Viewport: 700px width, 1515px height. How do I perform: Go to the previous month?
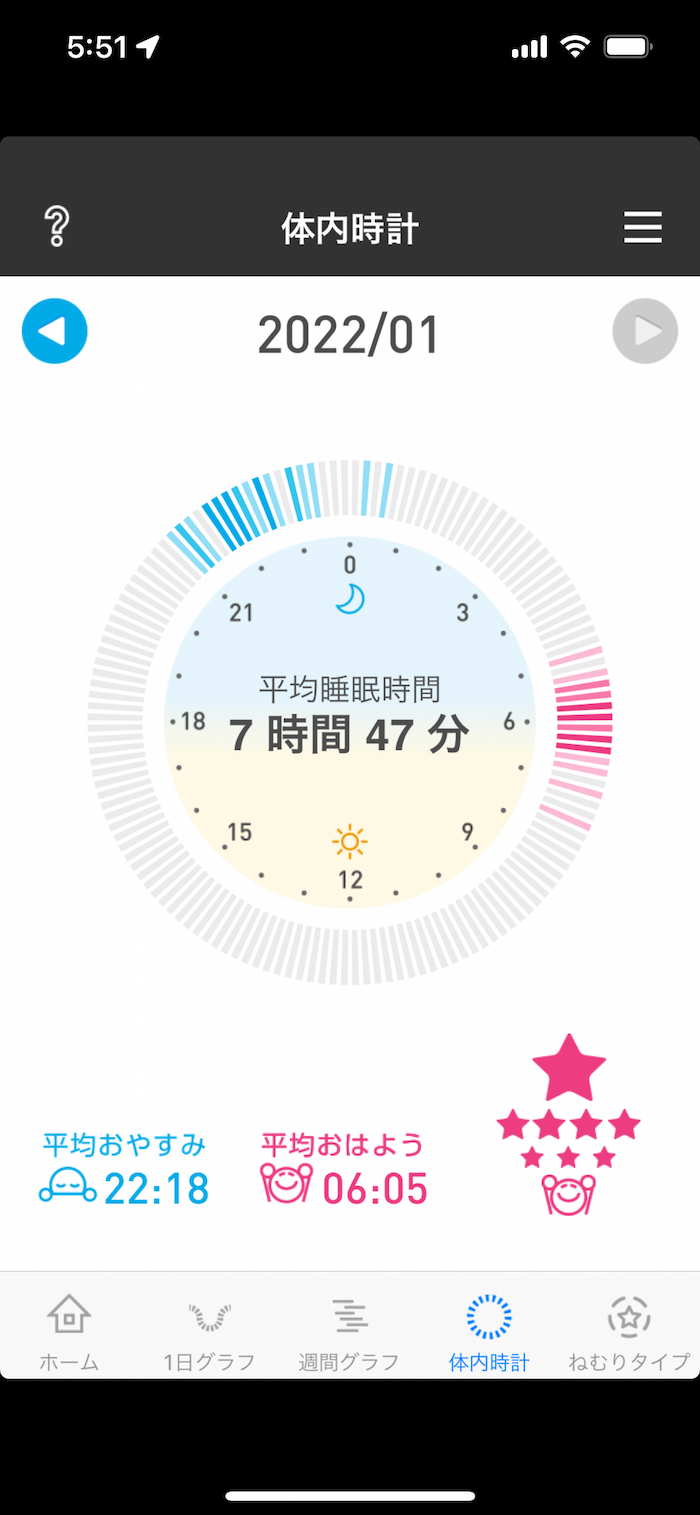(x=55, y=331)
